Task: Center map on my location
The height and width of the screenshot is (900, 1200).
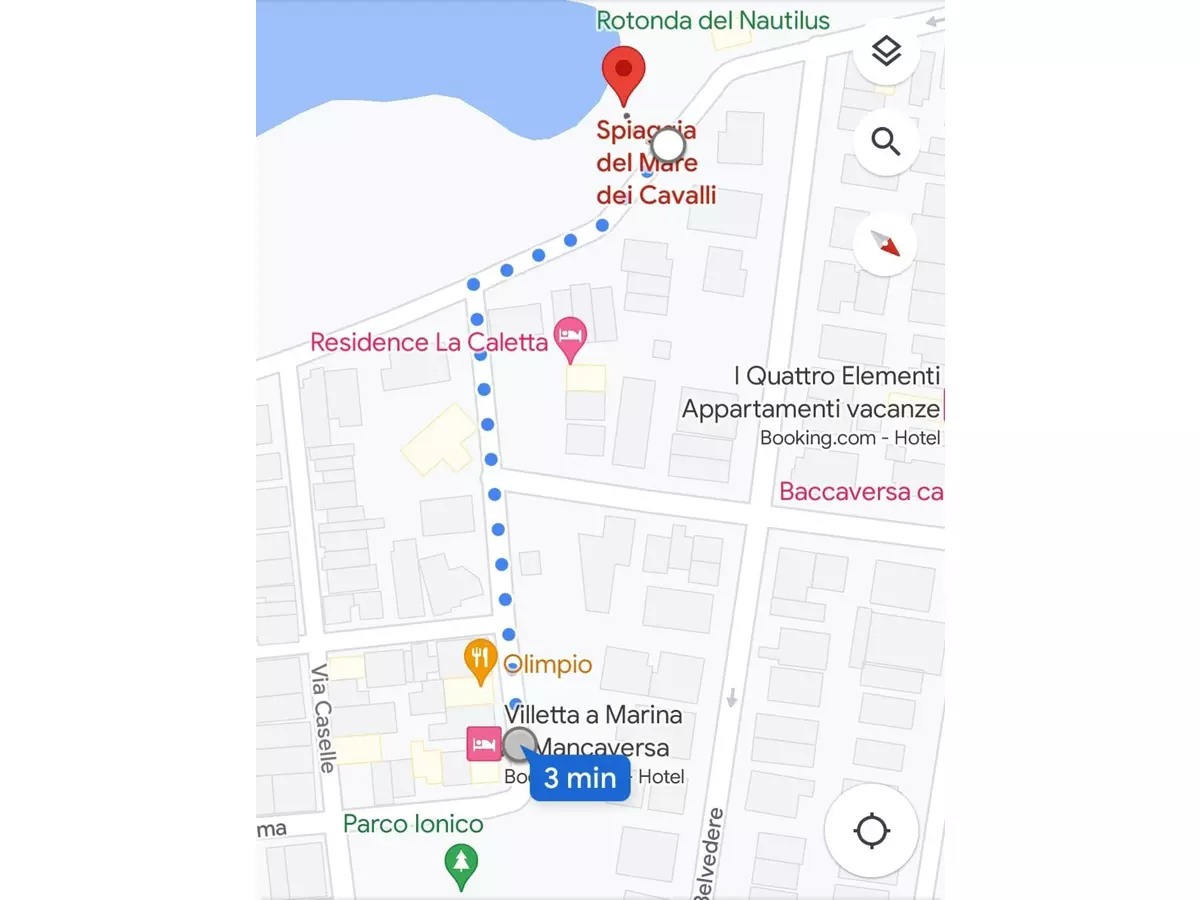Action: 871,831
